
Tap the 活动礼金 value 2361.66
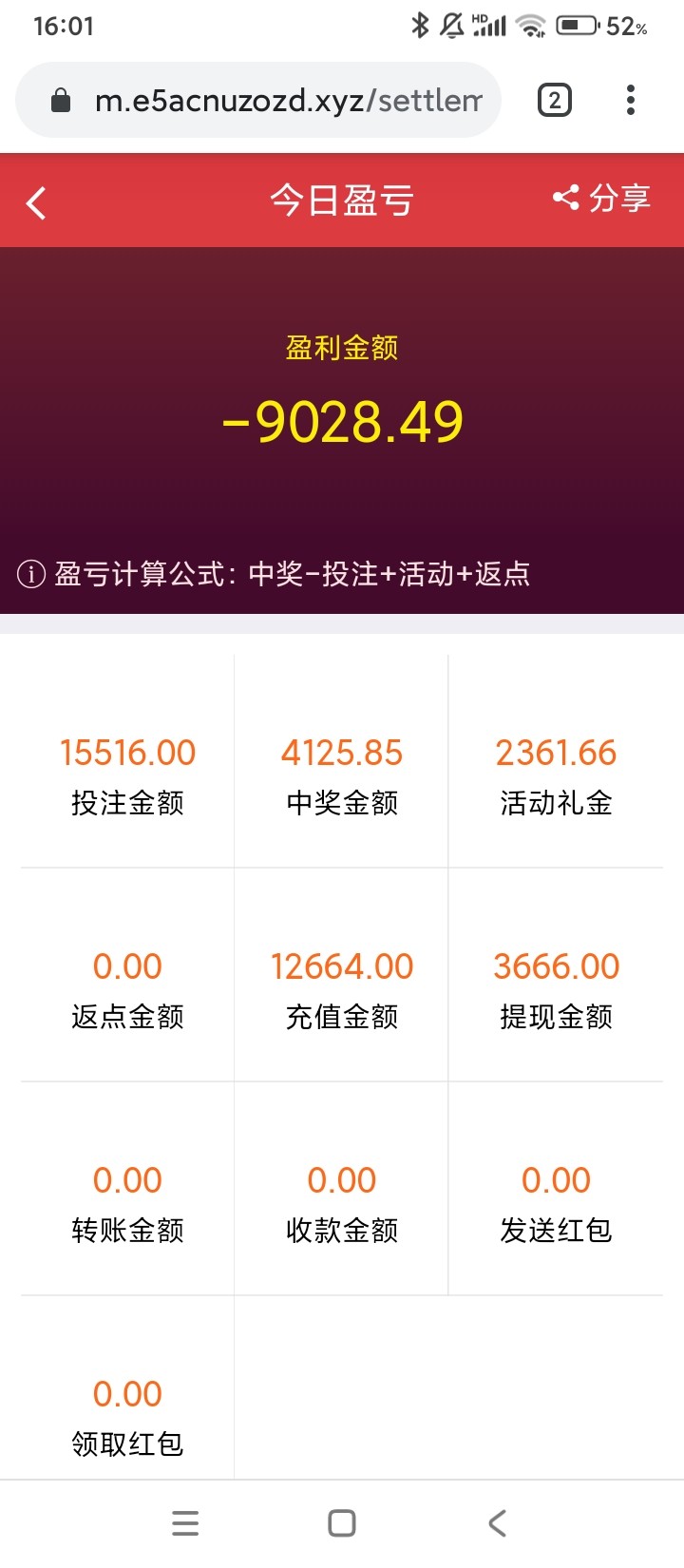(x=557, y=752)
